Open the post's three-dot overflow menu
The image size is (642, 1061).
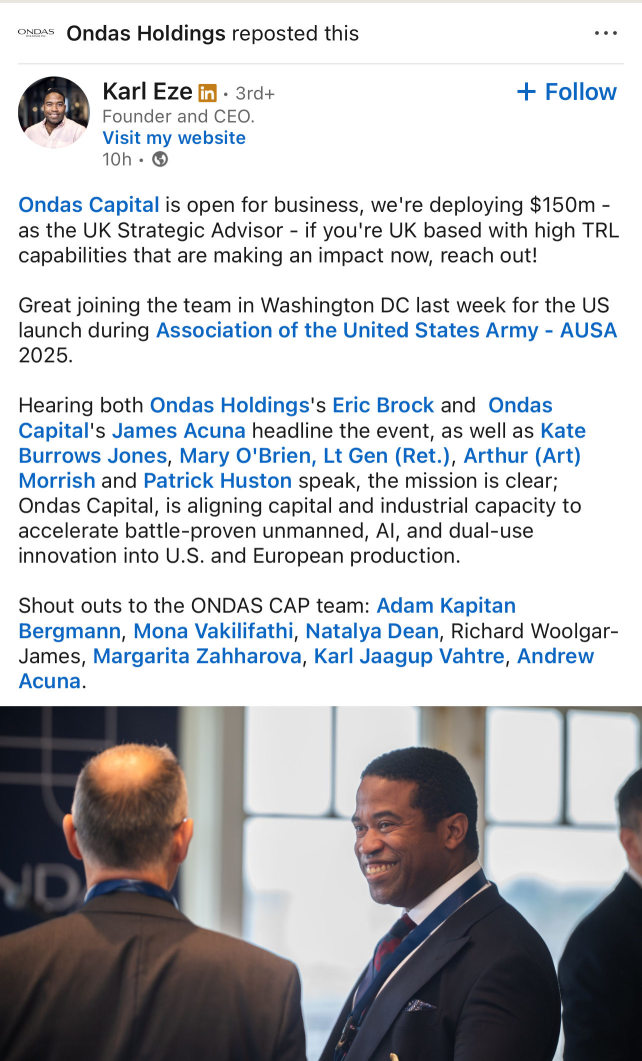(x=605, y=33)
